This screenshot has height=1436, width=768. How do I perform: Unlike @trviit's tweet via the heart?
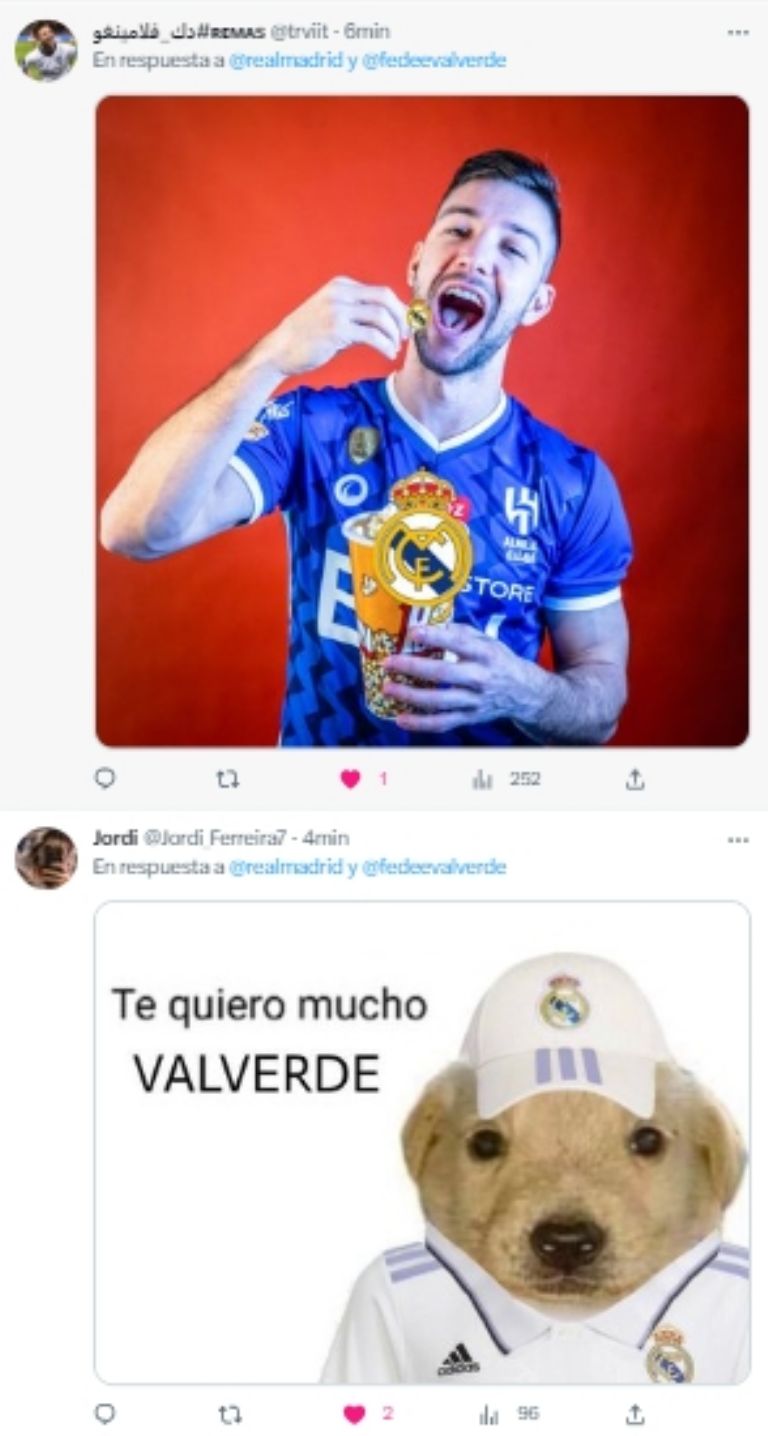pyautogui.click(x=350, y=779)
